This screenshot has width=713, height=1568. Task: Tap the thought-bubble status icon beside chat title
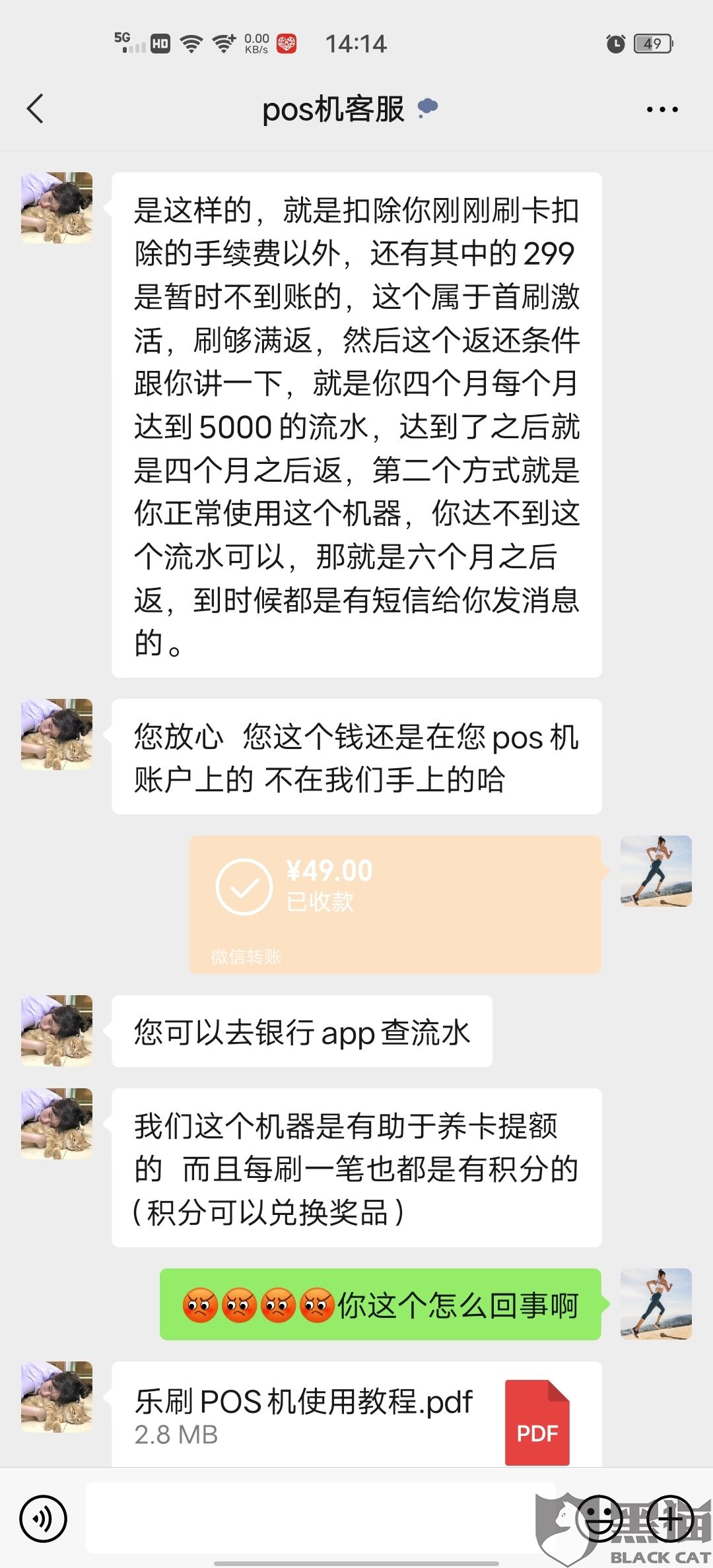coord(428,106)
